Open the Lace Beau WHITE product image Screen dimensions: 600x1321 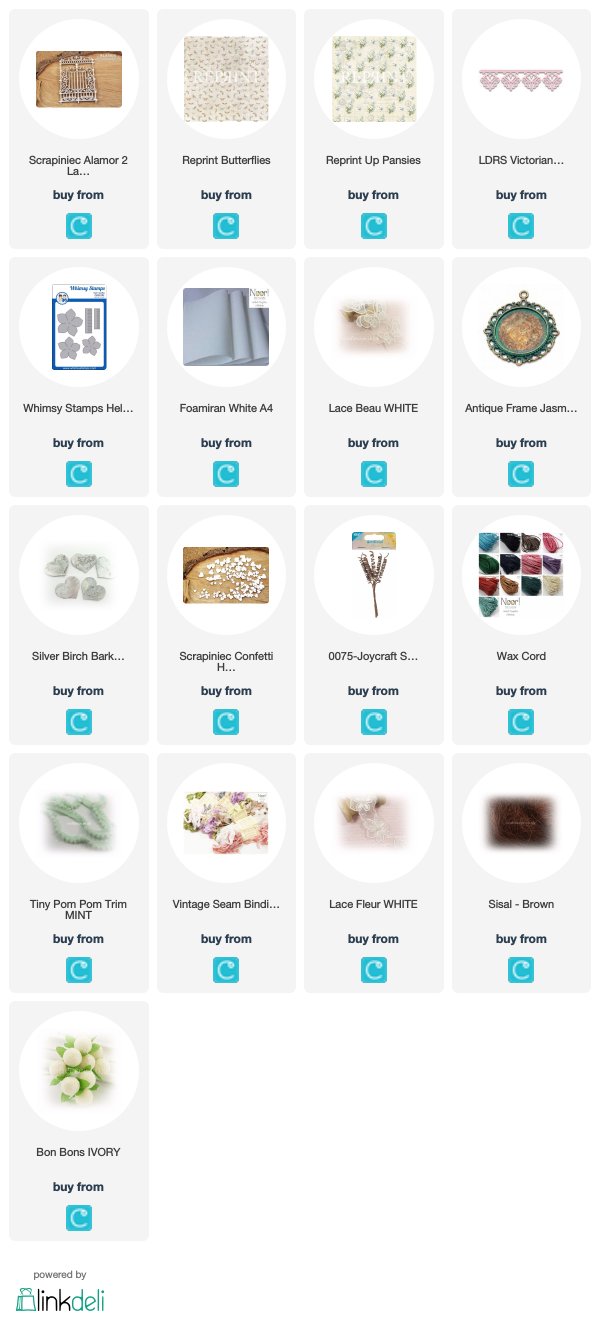(373, 327)
